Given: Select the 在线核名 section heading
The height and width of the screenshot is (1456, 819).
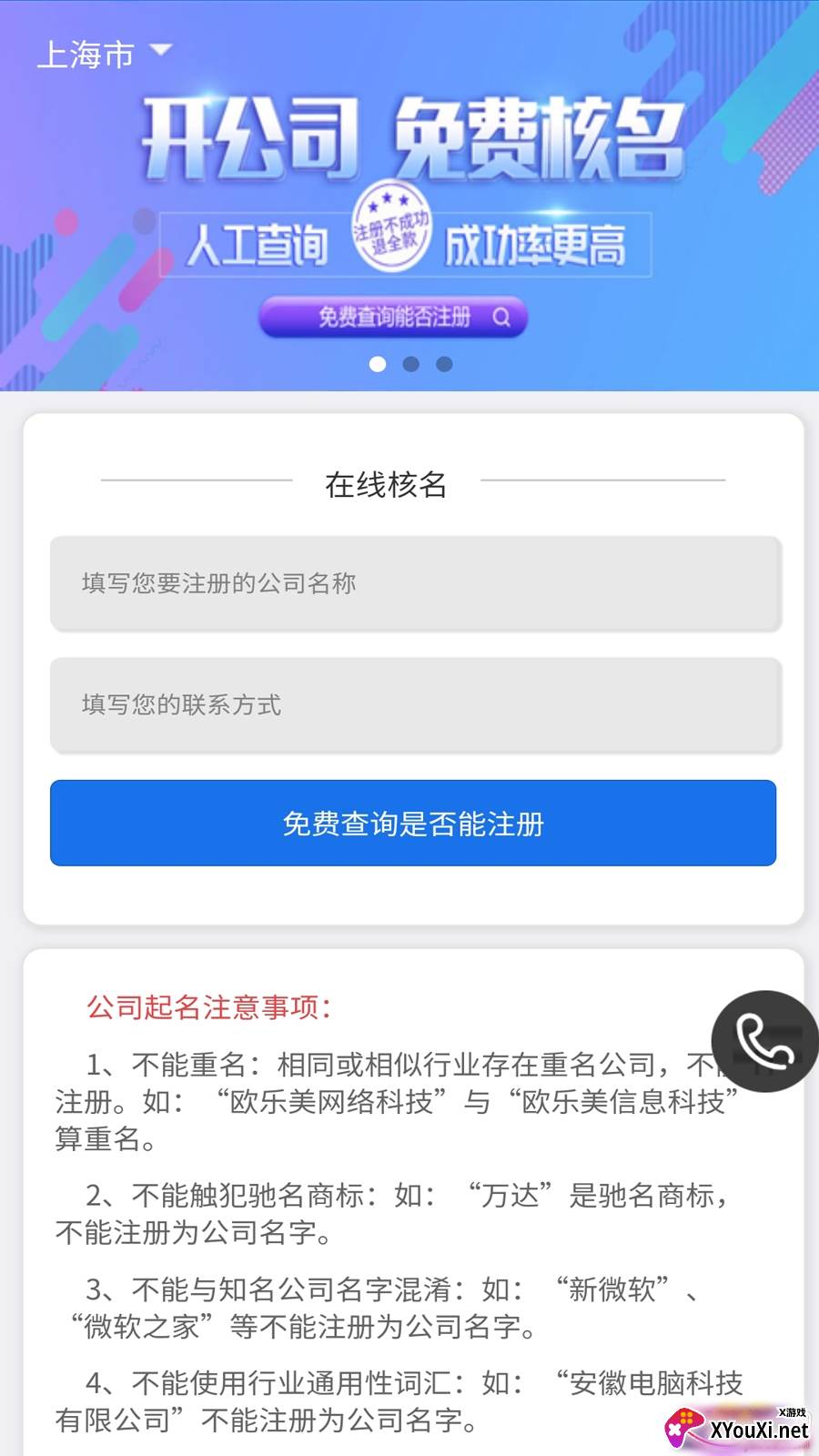Looking at the screenshot, I should click(386, 485).
